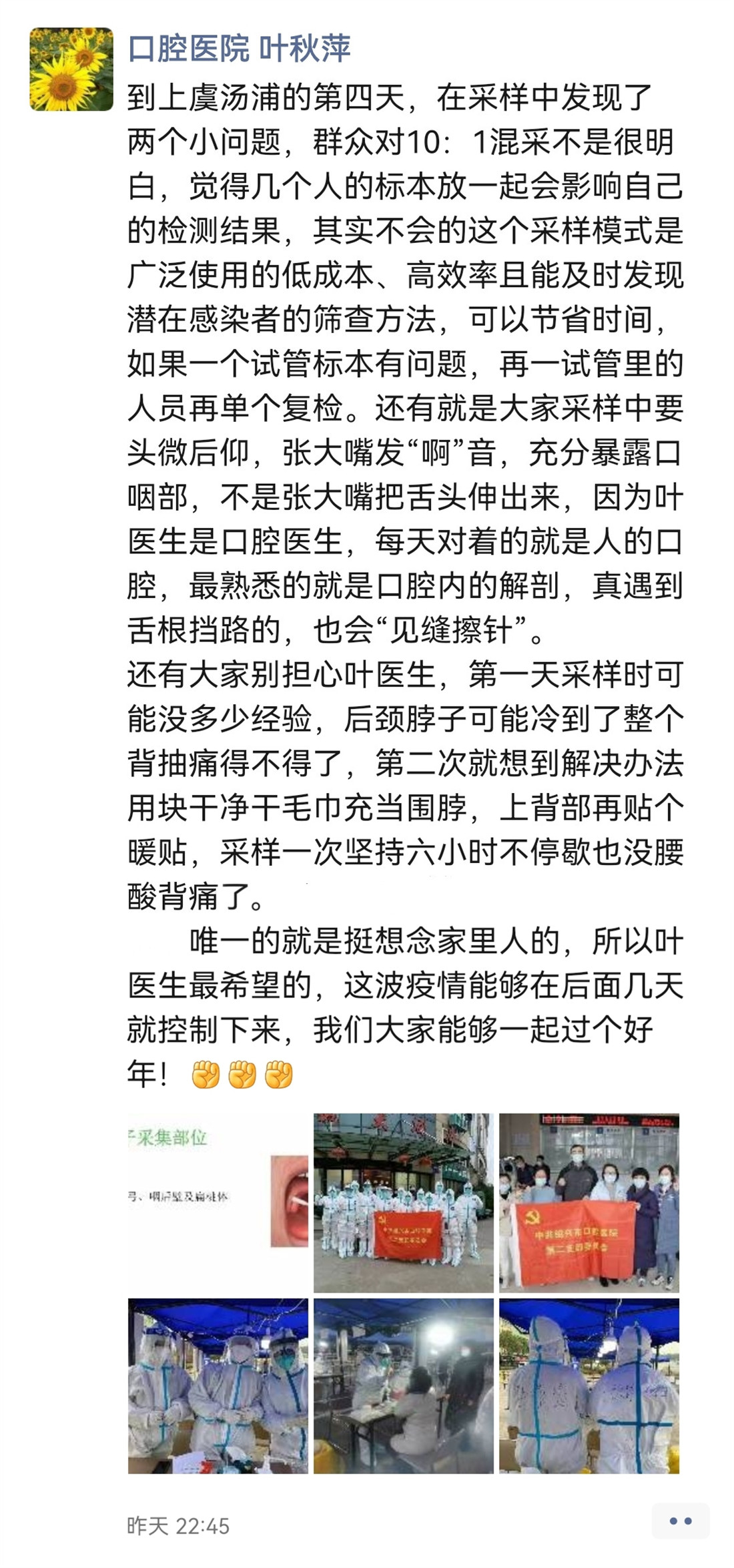The image size is (734, 1568).
Task: Open the throat swab diagram photo
Action: (x=218, y=1202)
